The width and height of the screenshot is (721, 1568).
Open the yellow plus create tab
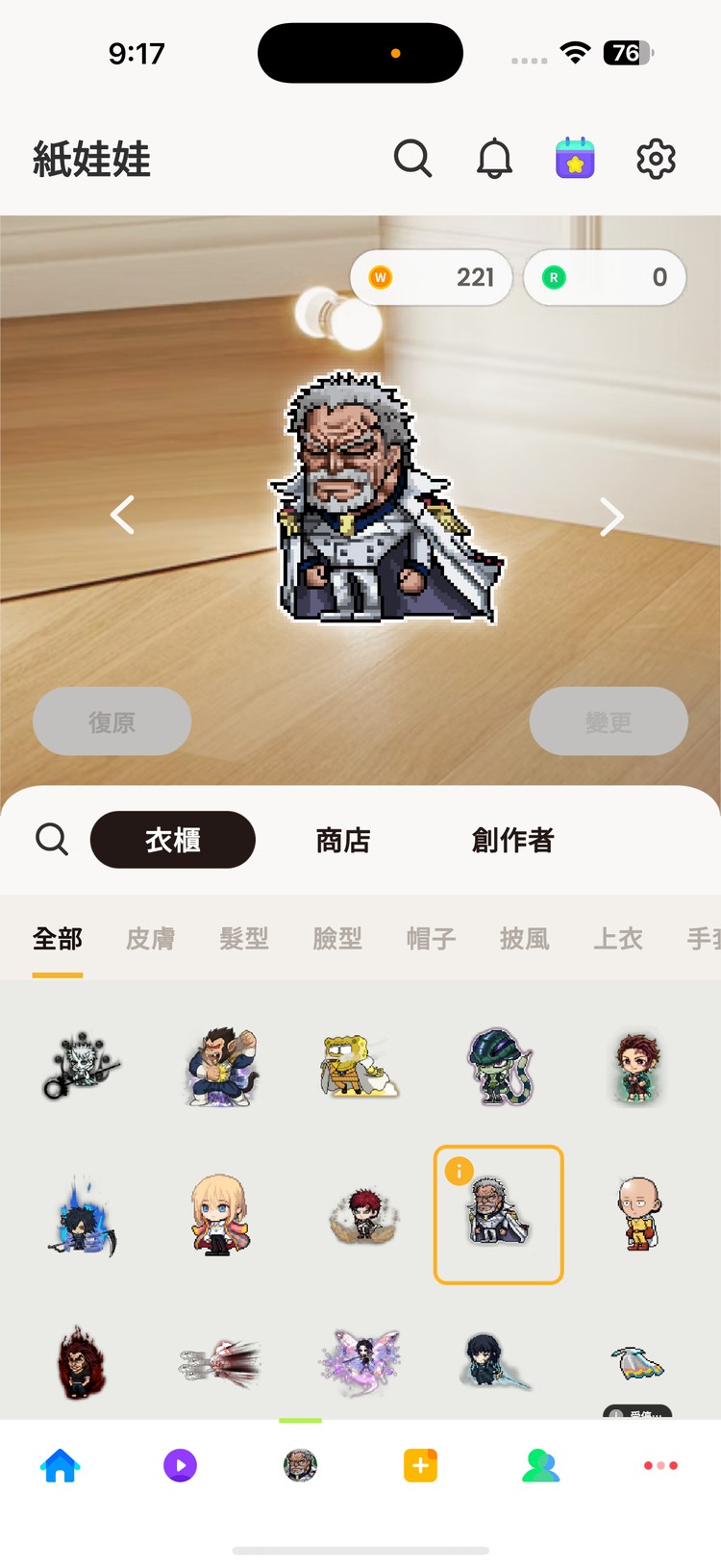(x=420, y=1465)
